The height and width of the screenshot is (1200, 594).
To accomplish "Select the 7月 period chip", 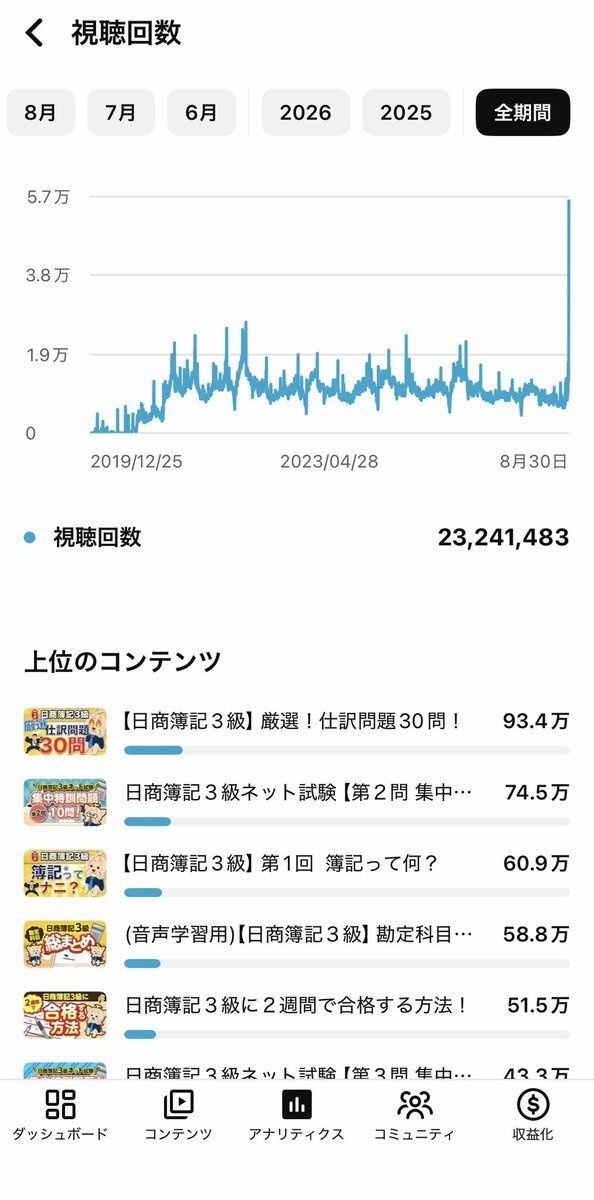I will (x=121, y=112).
